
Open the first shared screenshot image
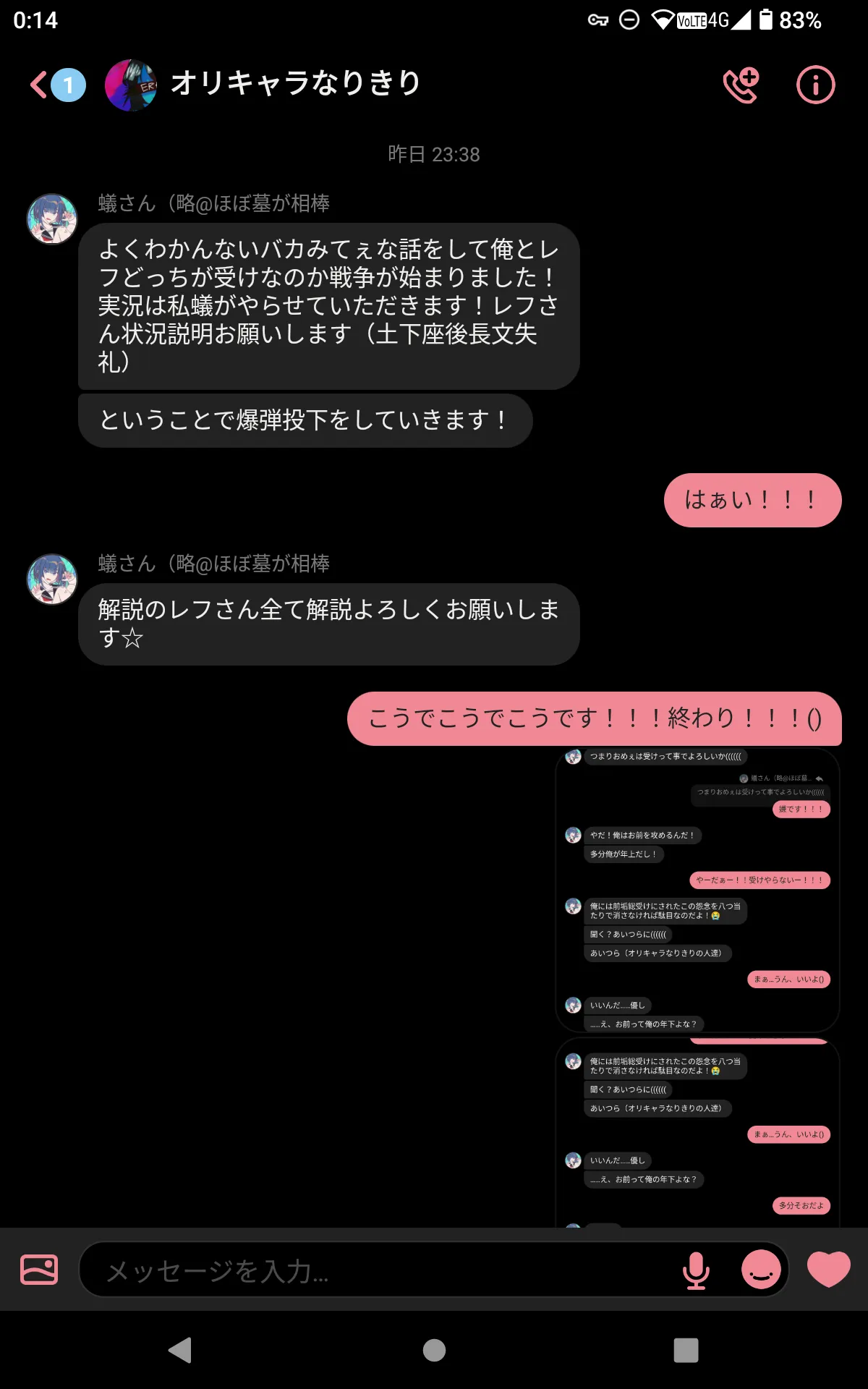697,891
